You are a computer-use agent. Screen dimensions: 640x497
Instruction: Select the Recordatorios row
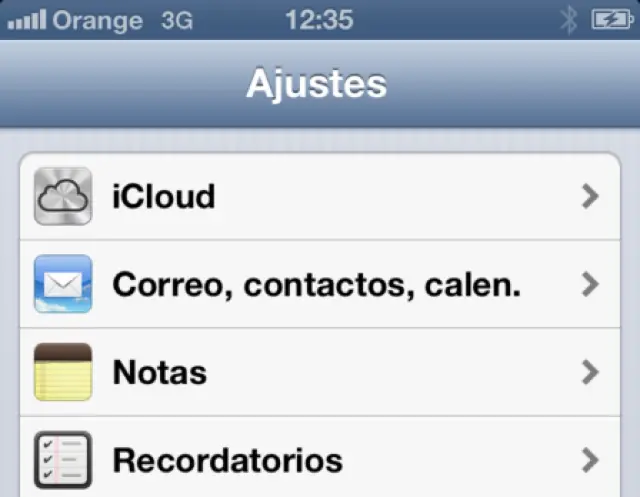pyautogui.click(x=320, y=460)
